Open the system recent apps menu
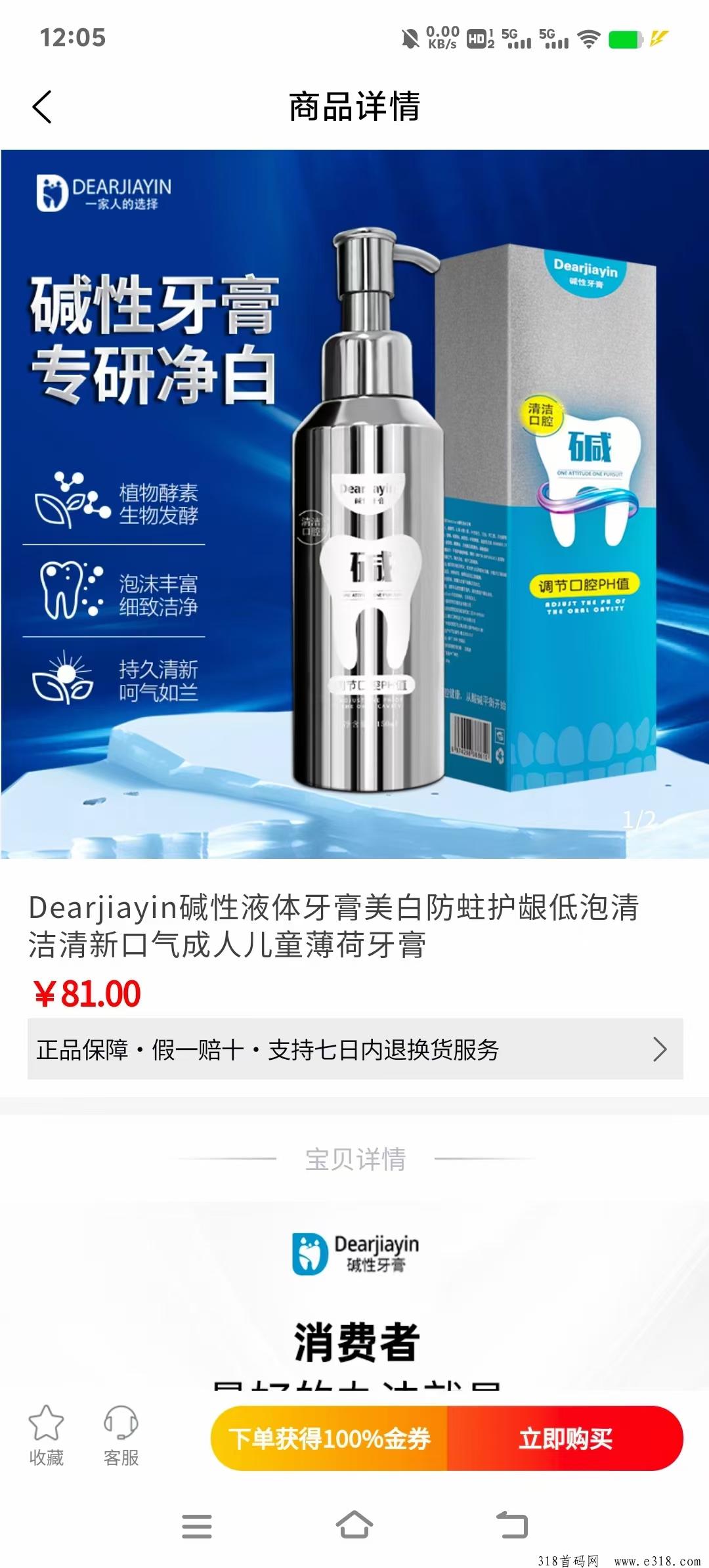 (197, 1526)
